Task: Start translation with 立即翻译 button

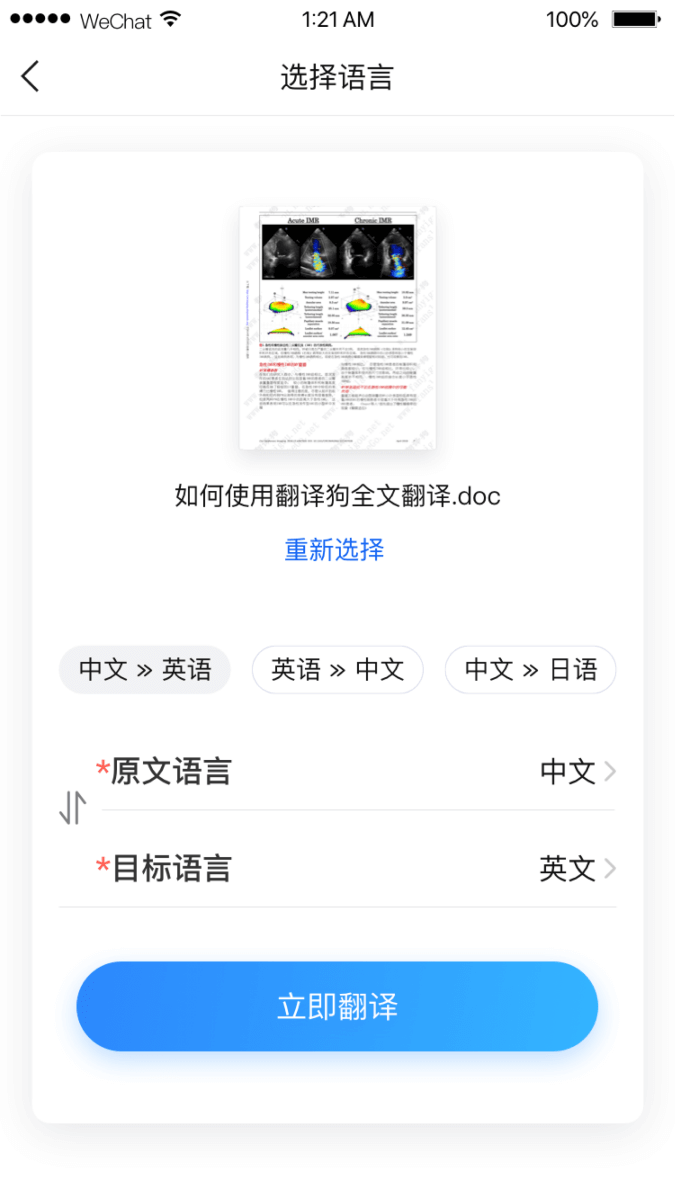Action: pyautogui.click(x=337, y=1006)
